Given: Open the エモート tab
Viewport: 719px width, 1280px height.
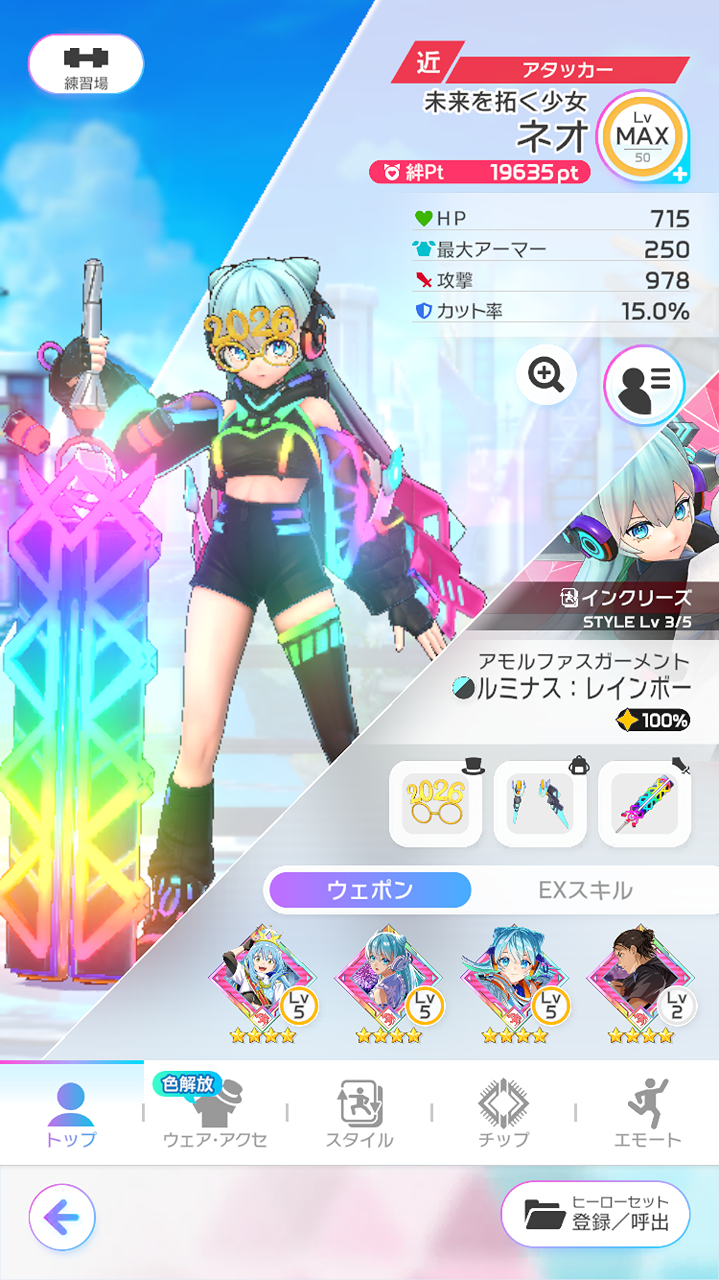Looking at the screenshot, I should click(647, 1113).
